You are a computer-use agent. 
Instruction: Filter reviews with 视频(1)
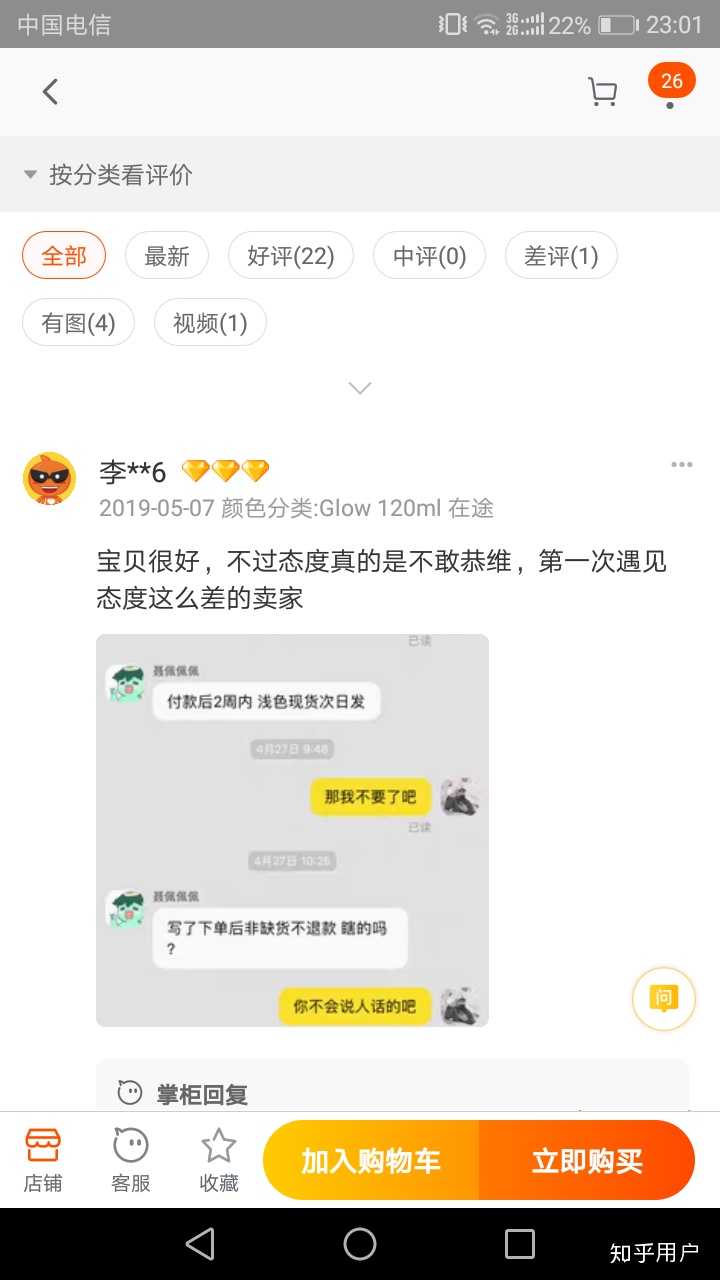click(x=210, y=323)
